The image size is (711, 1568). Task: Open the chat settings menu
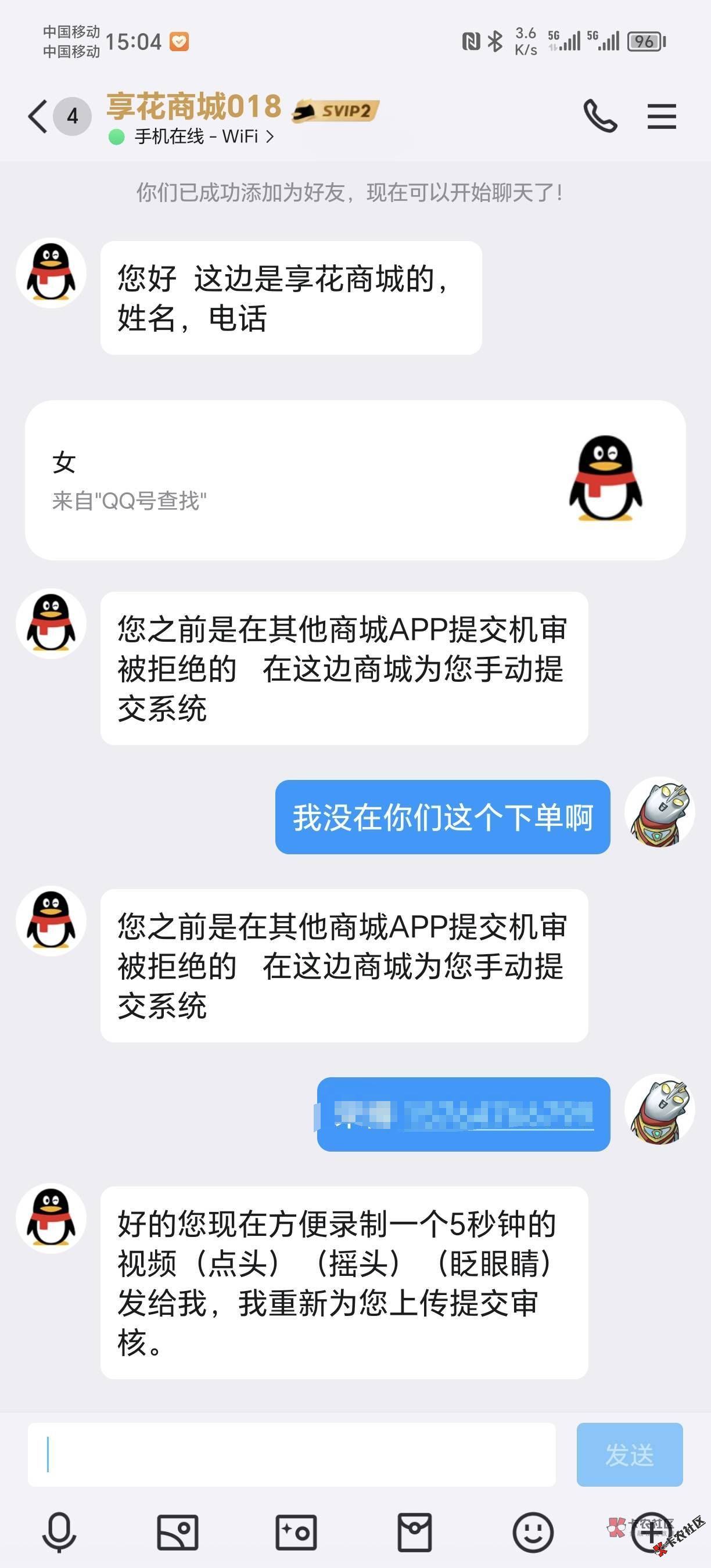[661, 116]
